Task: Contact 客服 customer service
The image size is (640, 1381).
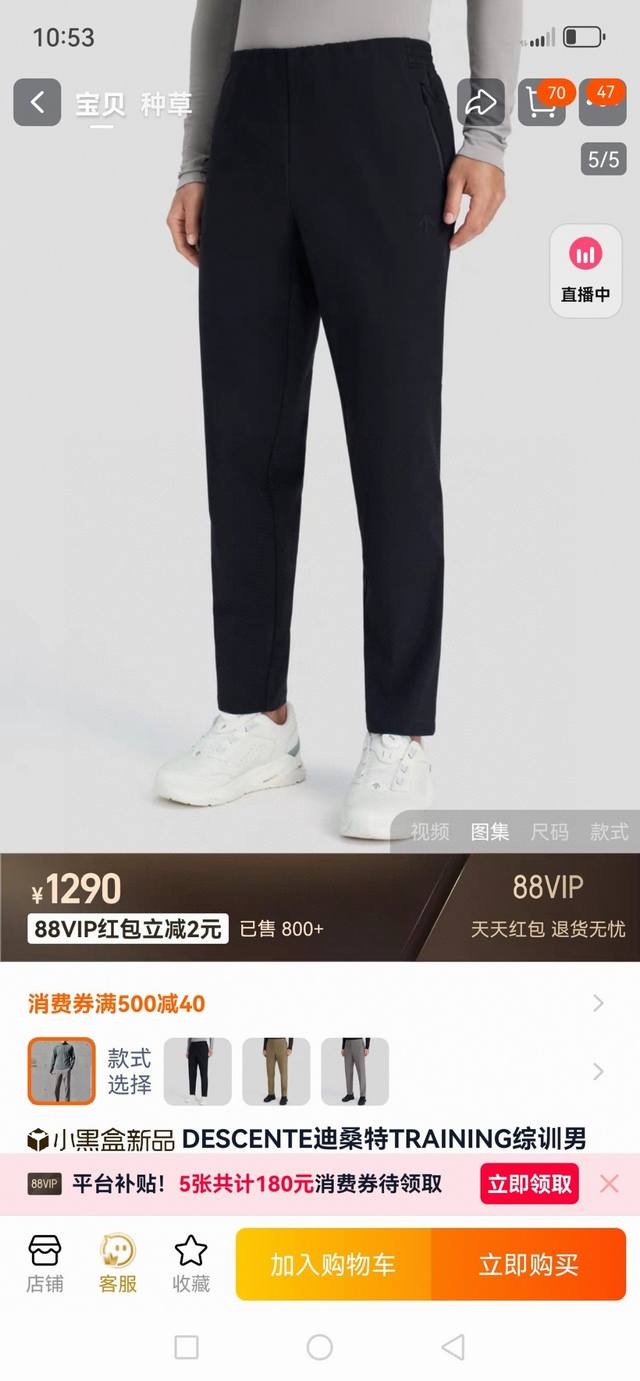Action: [118, 1264]
